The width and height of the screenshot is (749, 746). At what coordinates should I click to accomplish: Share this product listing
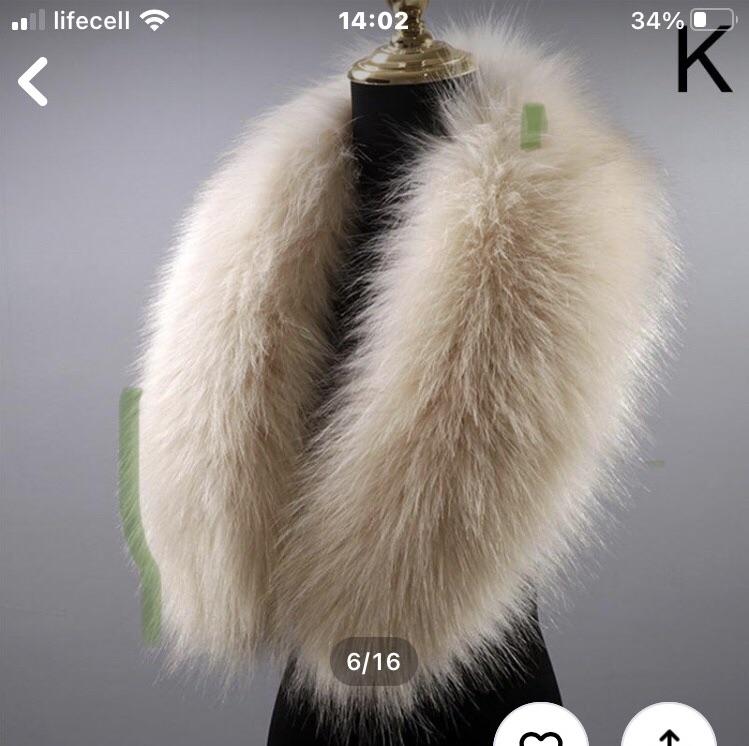click(668, 731)
